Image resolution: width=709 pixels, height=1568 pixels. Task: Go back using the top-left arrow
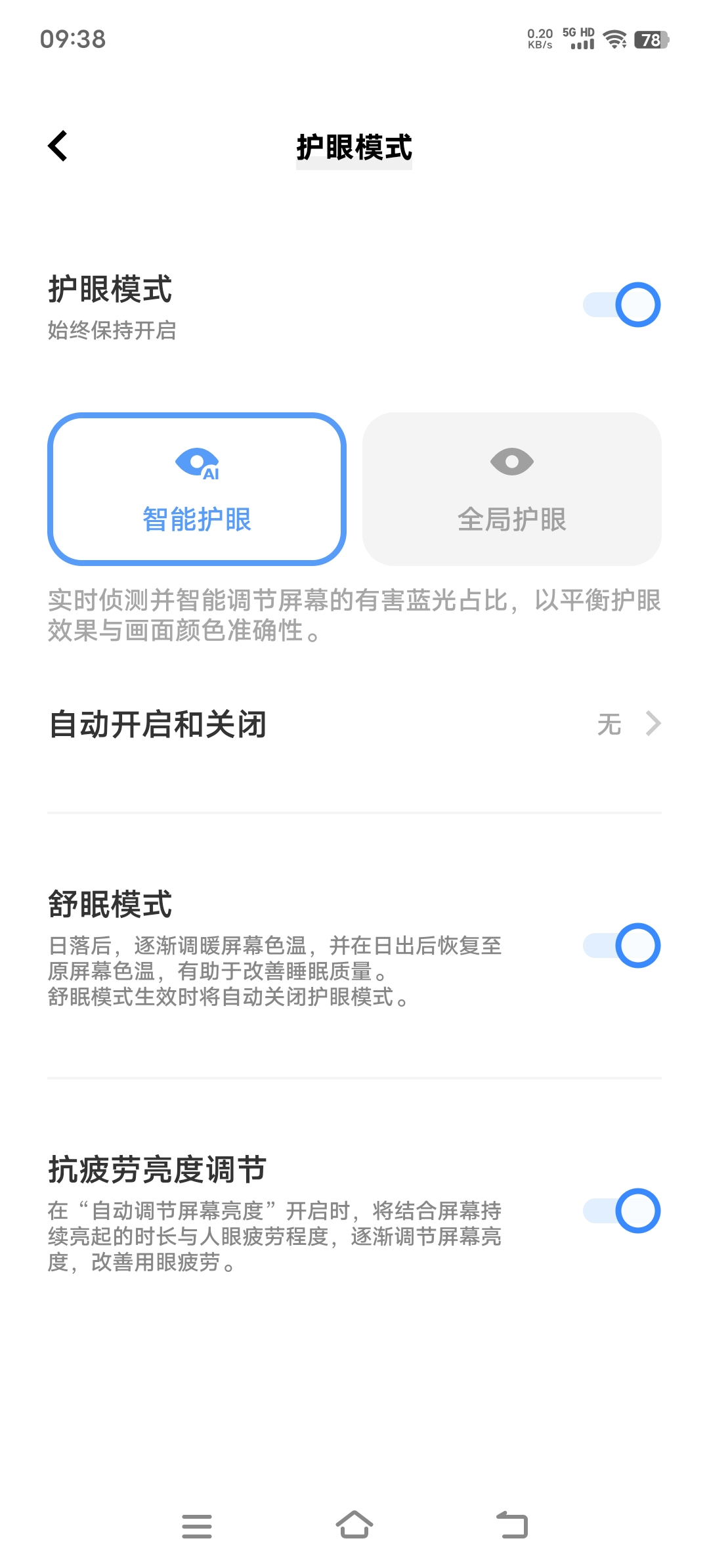(58, 146)
